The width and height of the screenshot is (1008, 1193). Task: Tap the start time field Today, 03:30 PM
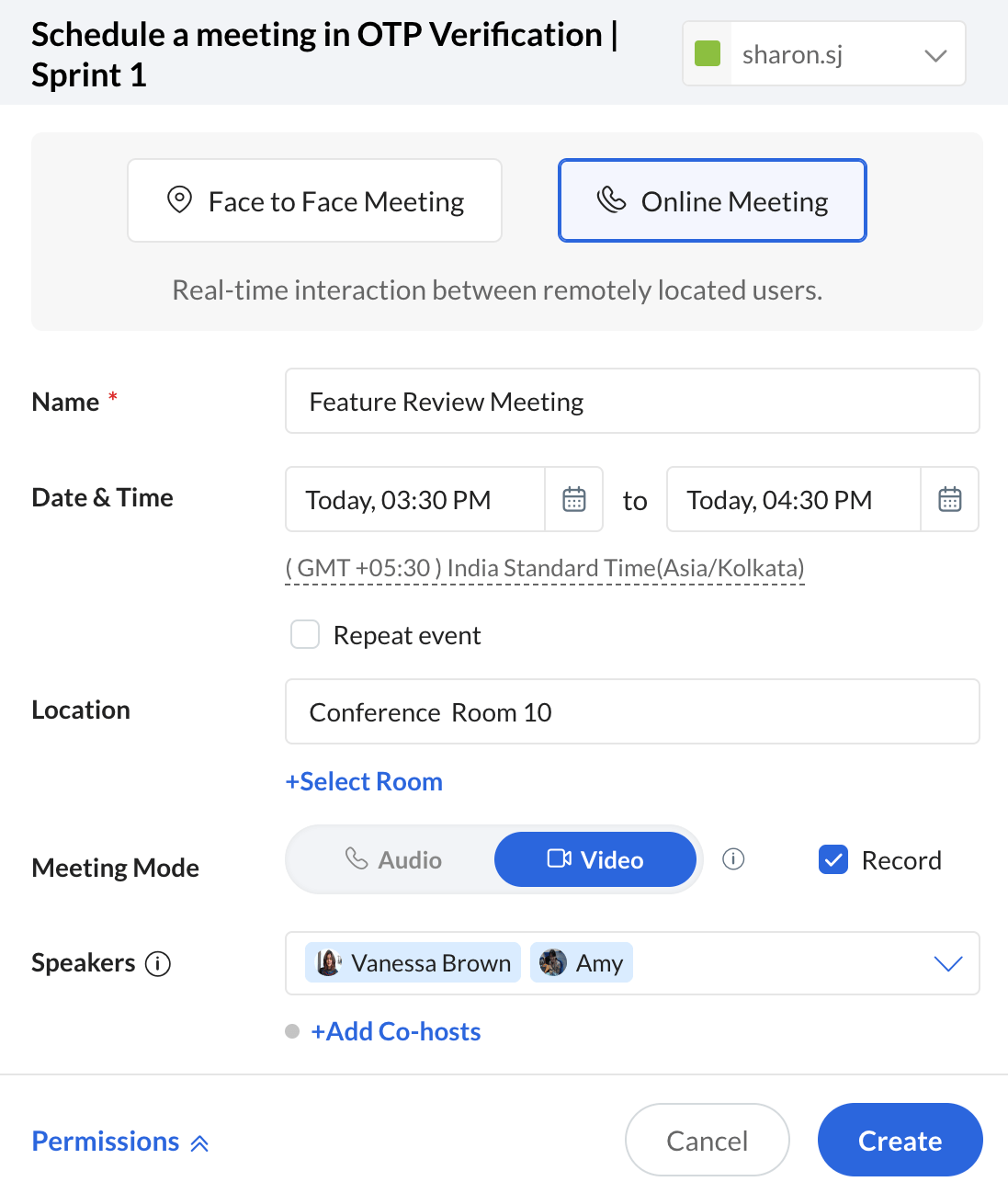tap(415, 500)
